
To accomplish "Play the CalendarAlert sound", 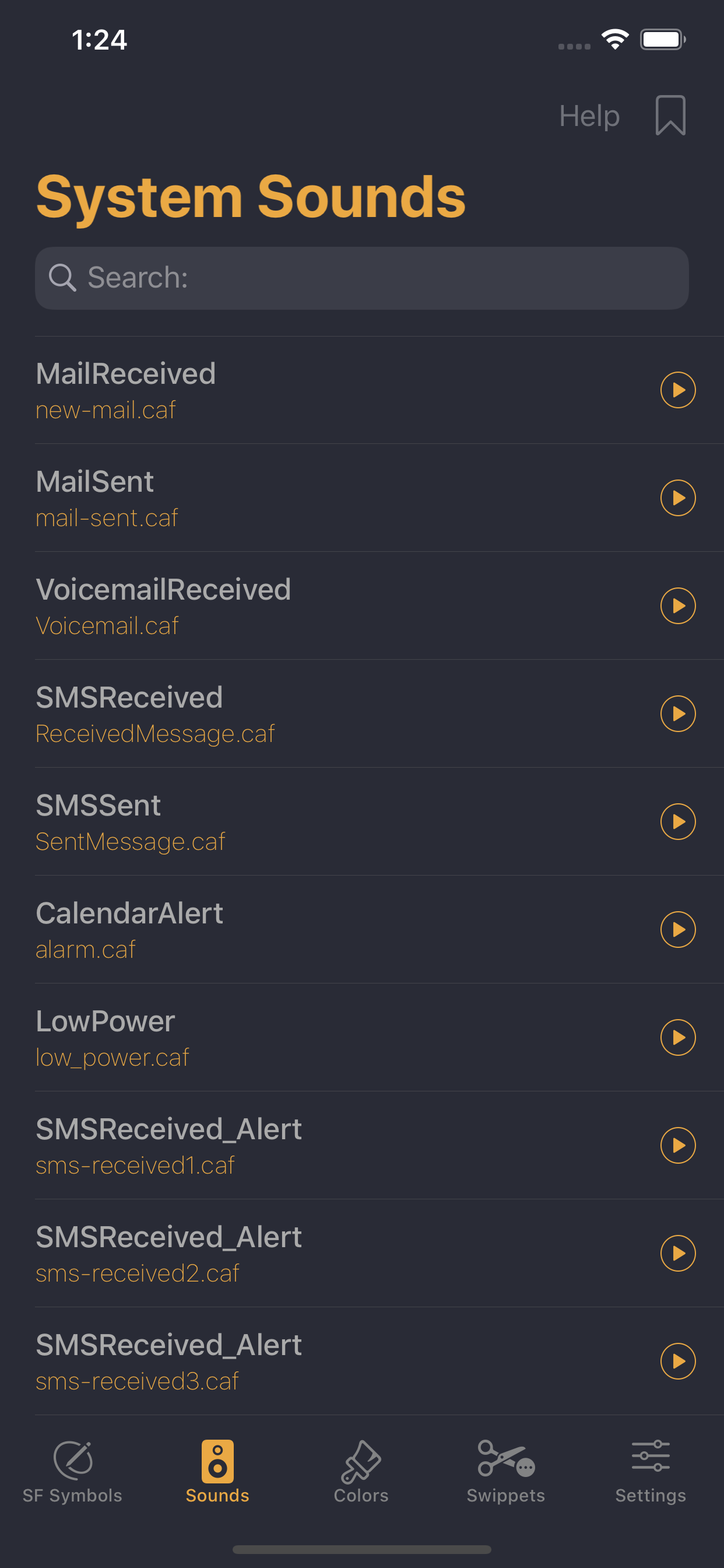I will (678, 929).
